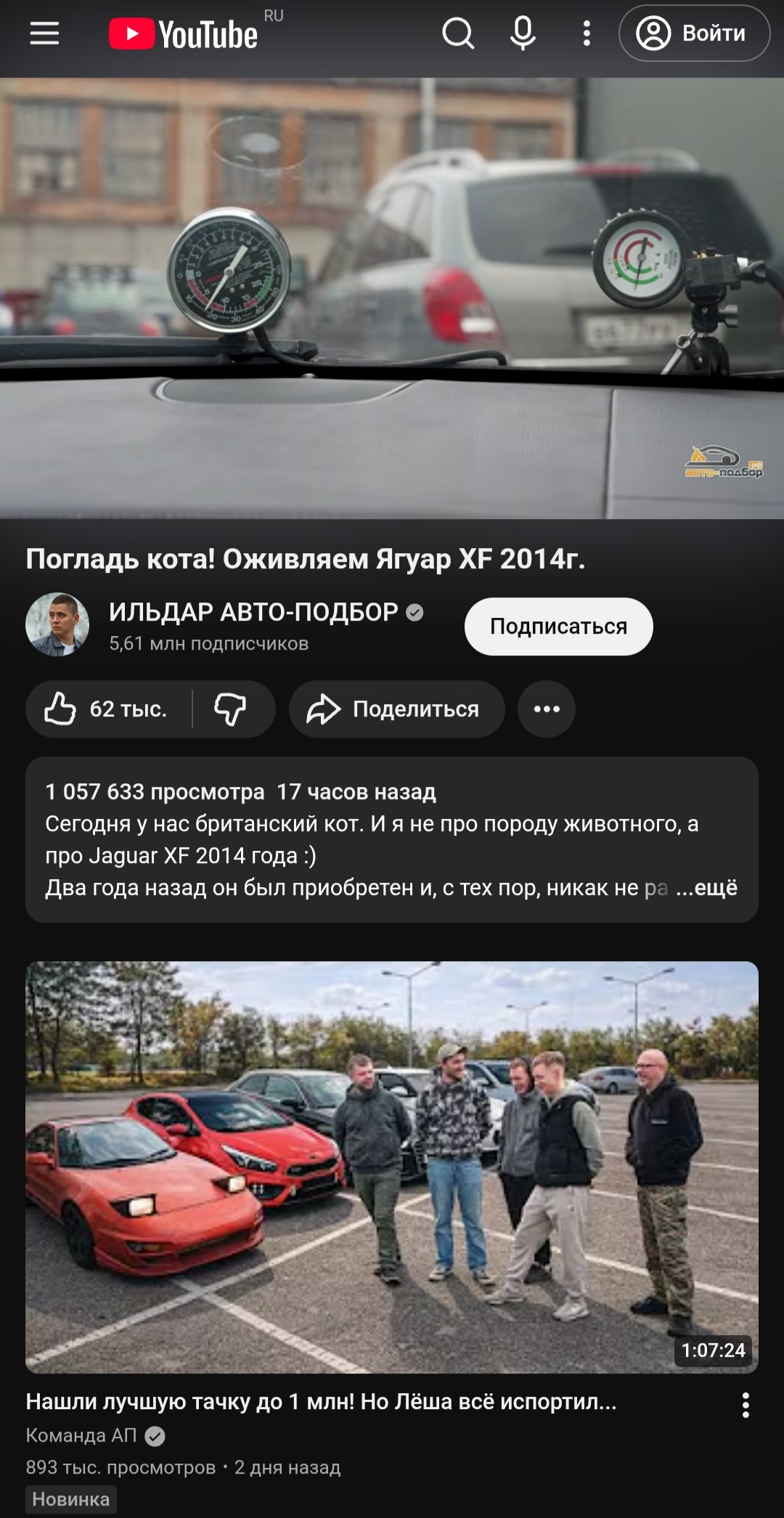Go to the YouTube home logo
This screenshot has height=1518, width=784.
pyautogui.click(x=184, y=34)
